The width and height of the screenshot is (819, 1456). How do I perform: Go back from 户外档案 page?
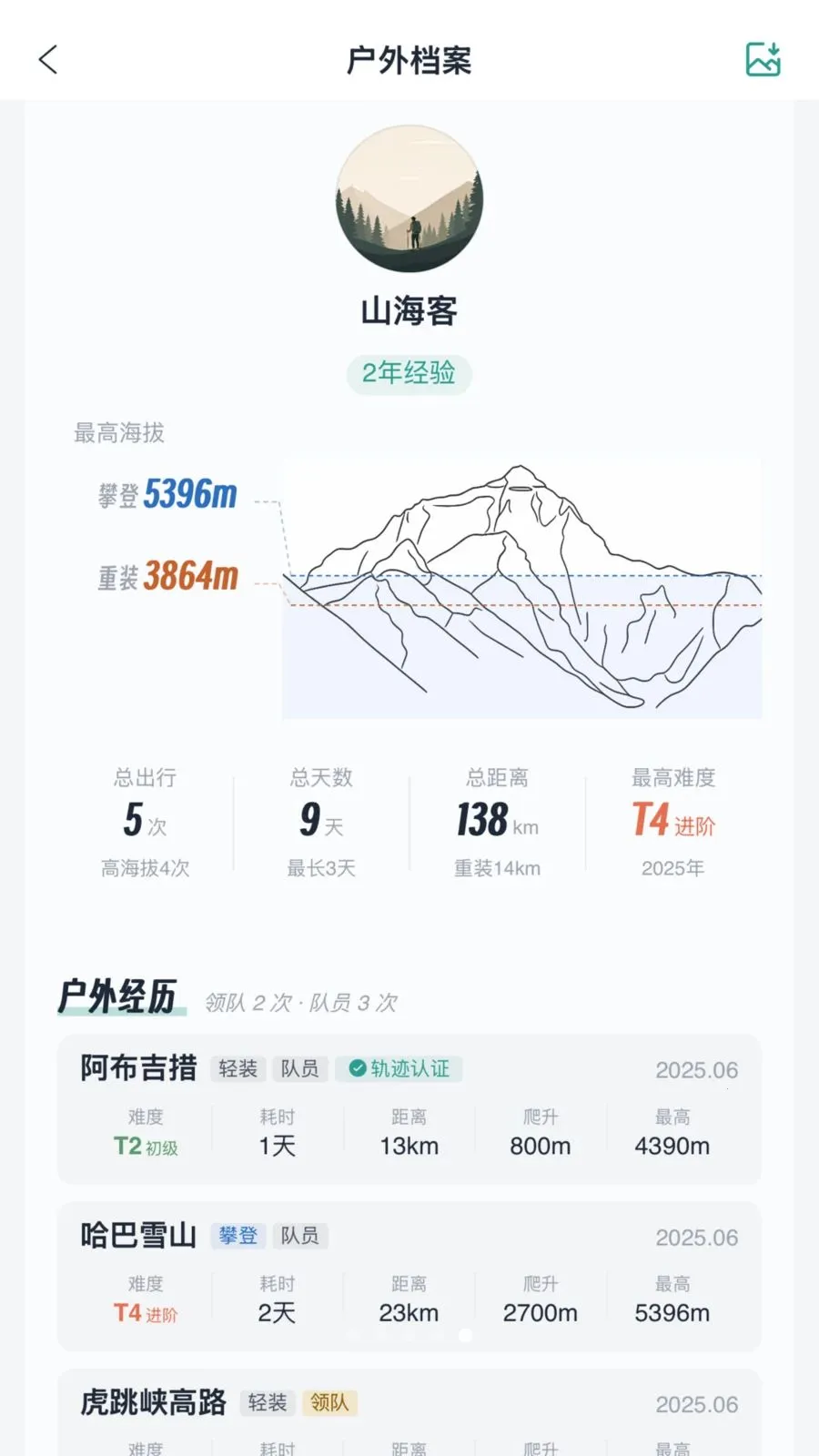coord(48,60)
